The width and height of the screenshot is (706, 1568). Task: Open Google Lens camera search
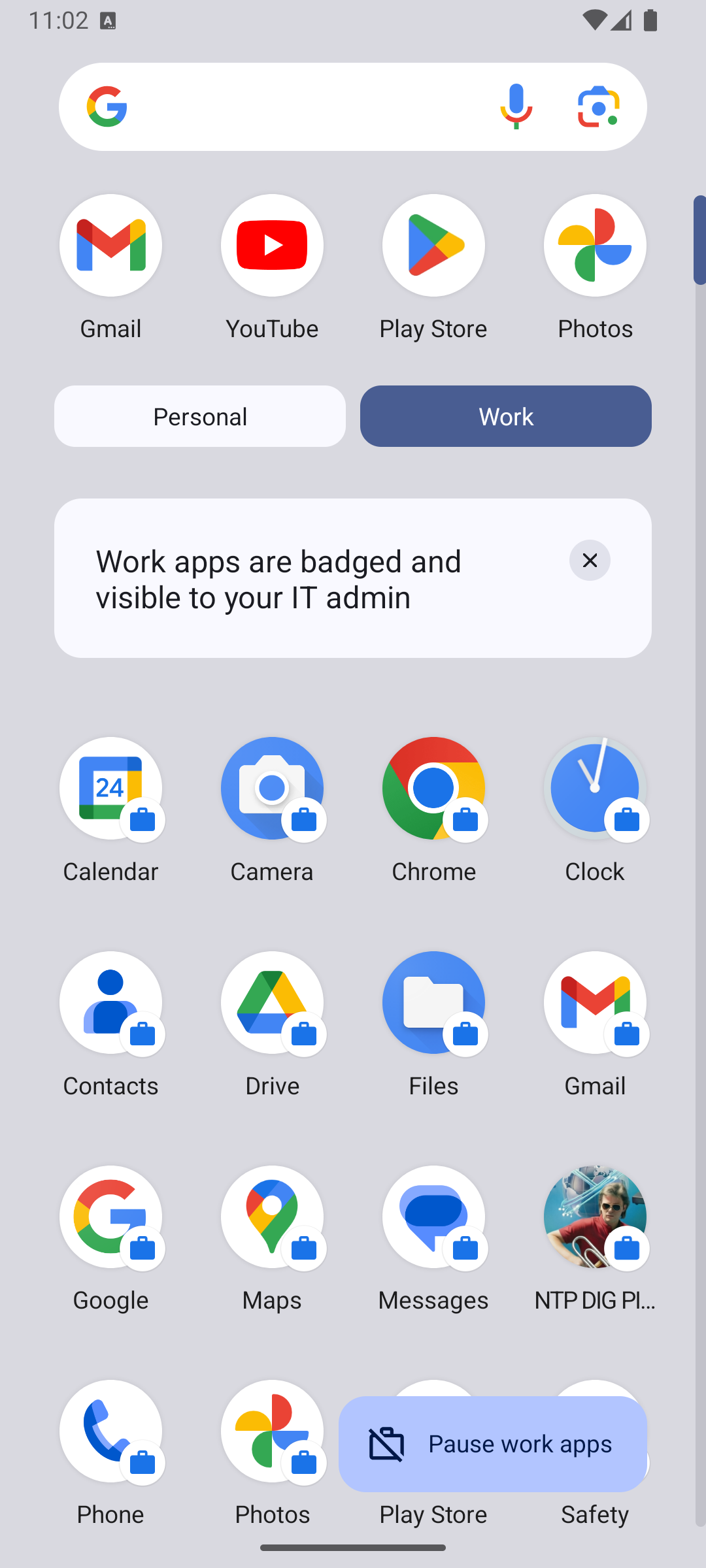pos(598,106)
